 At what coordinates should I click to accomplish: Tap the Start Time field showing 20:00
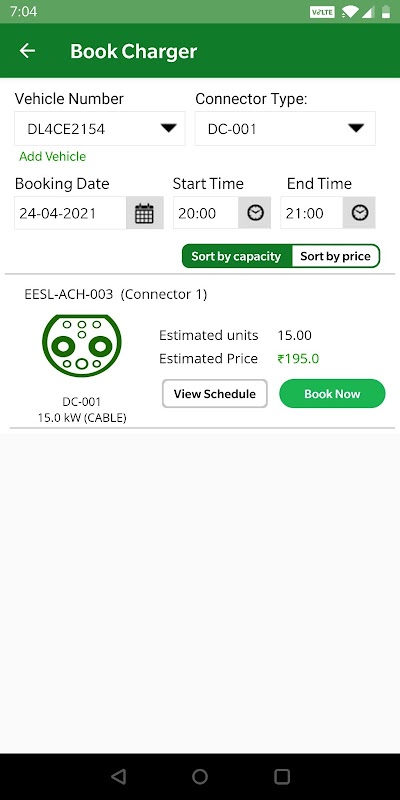pyautogui.click(x=206, y=213)
